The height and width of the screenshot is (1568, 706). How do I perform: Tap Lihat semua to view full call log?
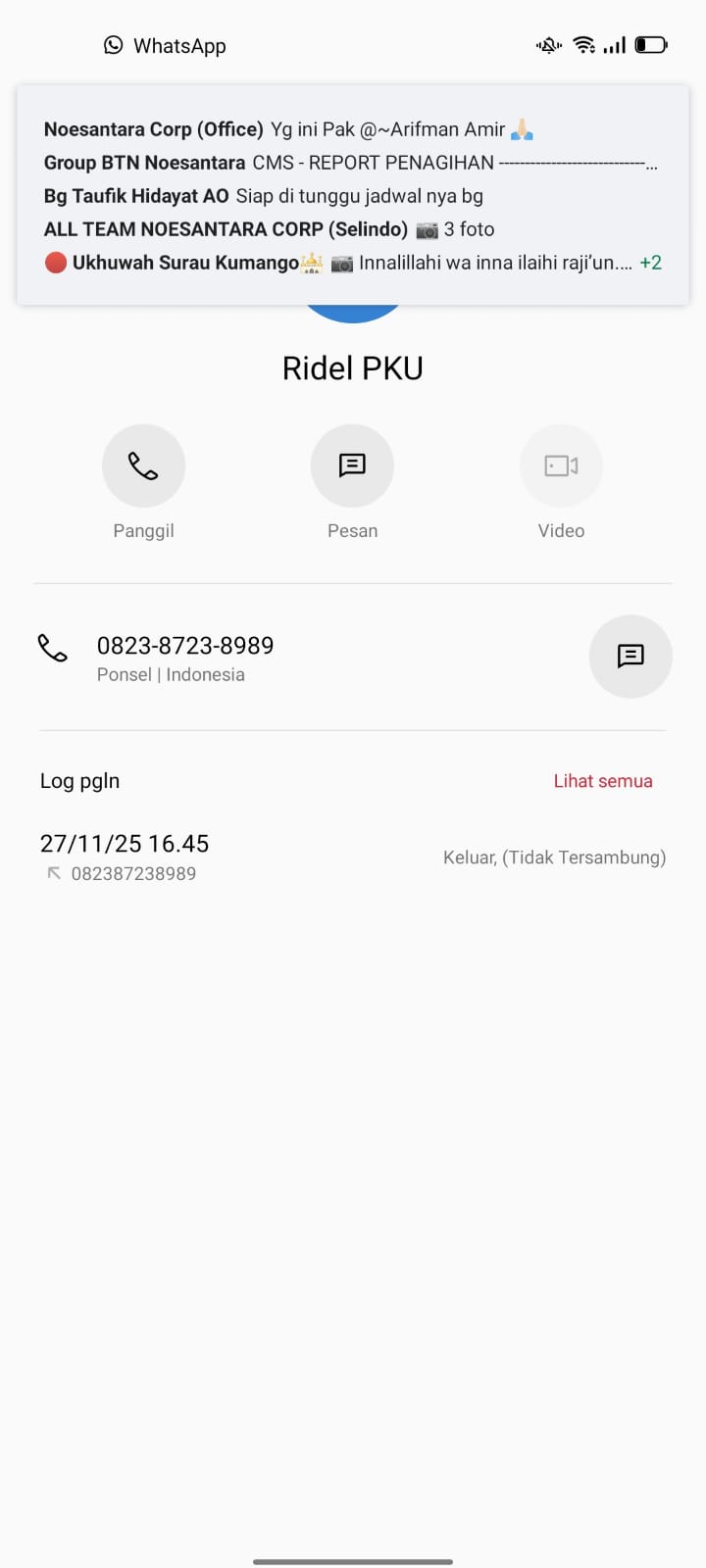(602, 781)
